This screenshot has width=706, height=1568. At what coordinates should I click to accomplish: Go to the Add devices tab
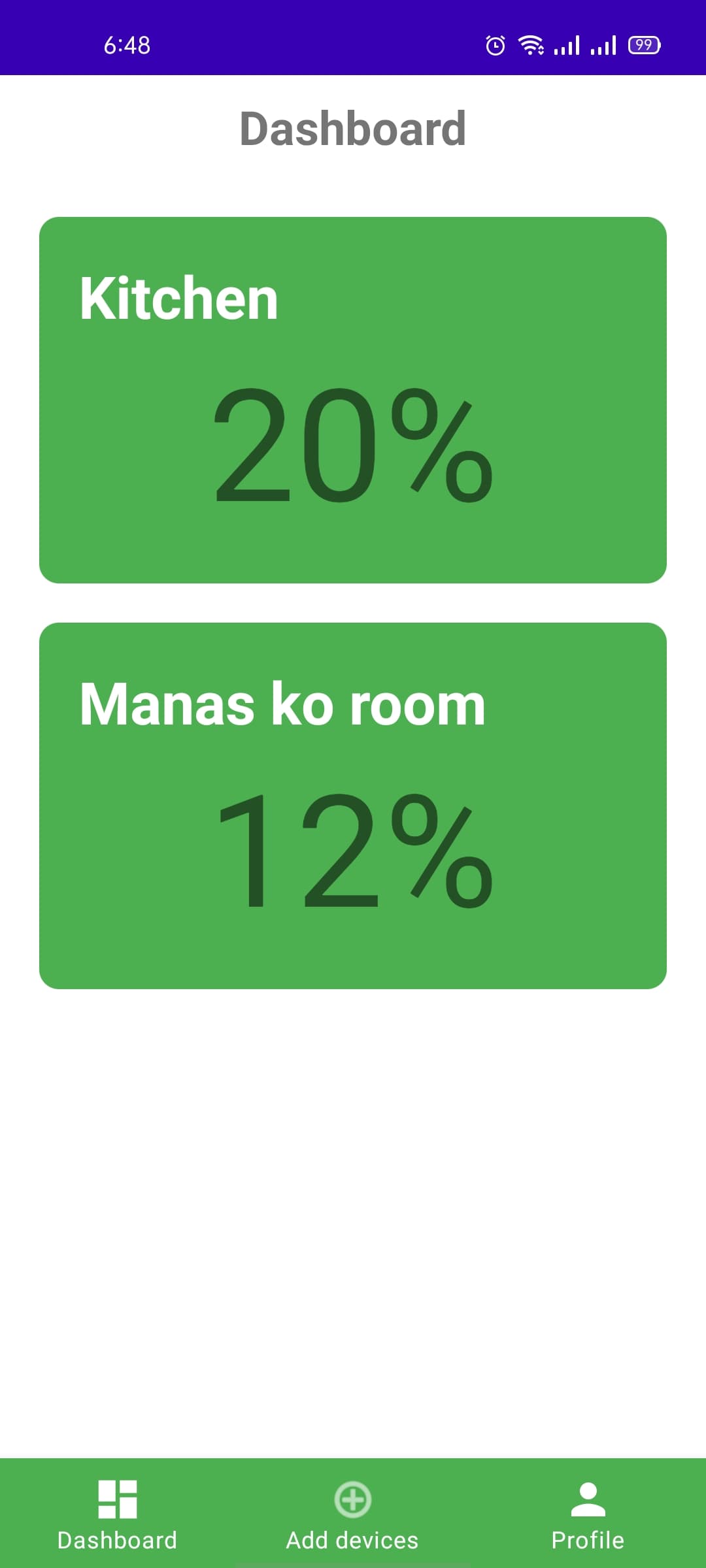pos(353,1514)
